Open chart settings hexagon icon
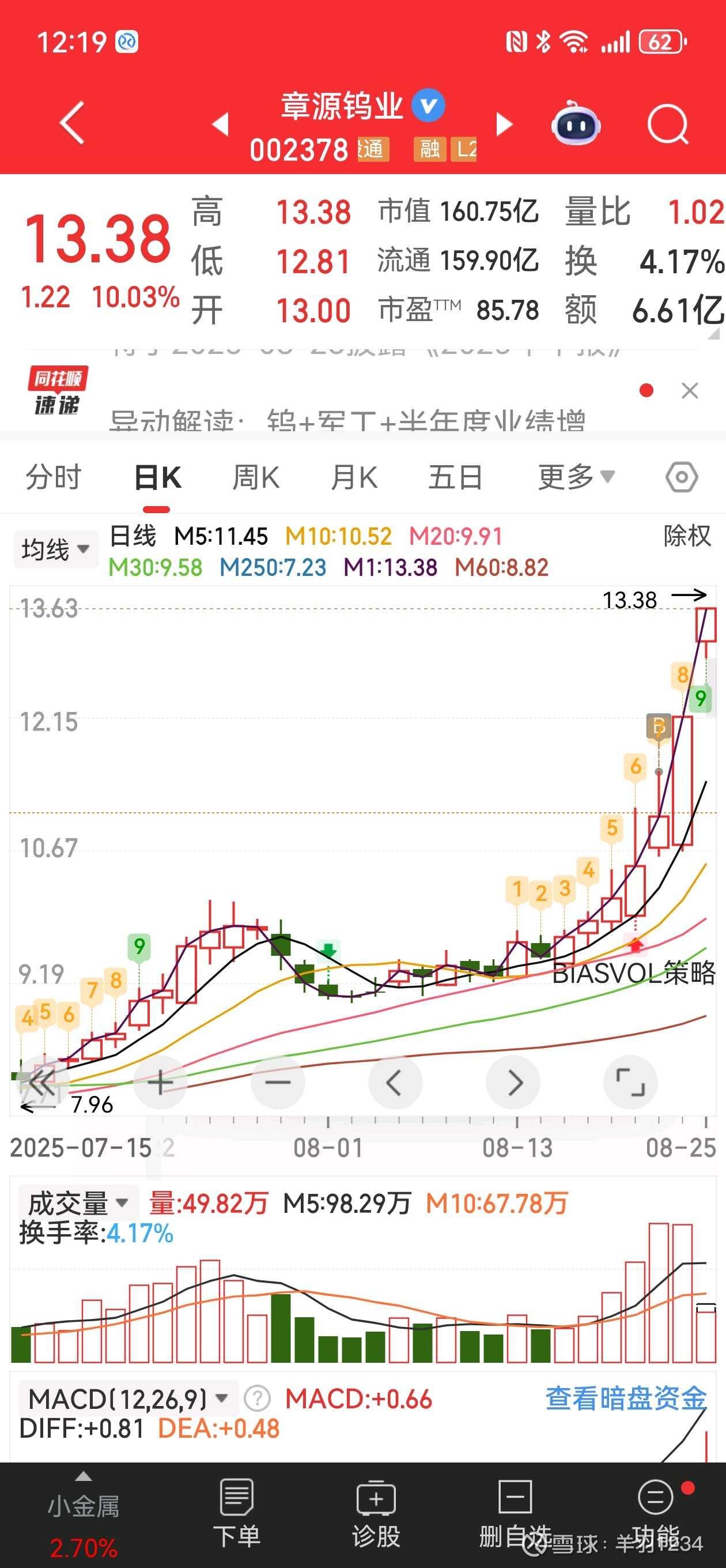The image size is (726, 1568). (682, 477)
